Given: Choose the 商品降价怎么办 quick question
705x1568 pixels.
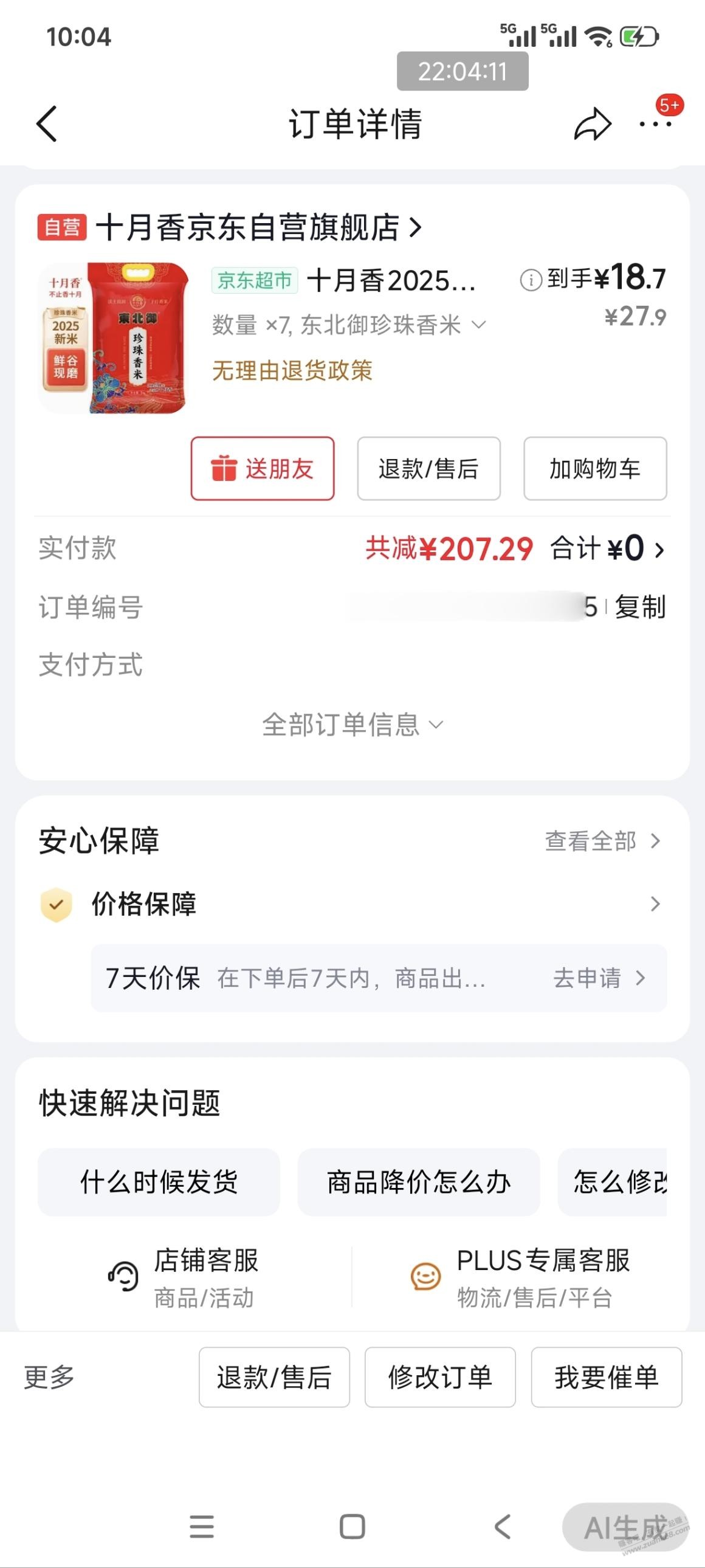Looking at the screenshot, I should point(419,1182).
